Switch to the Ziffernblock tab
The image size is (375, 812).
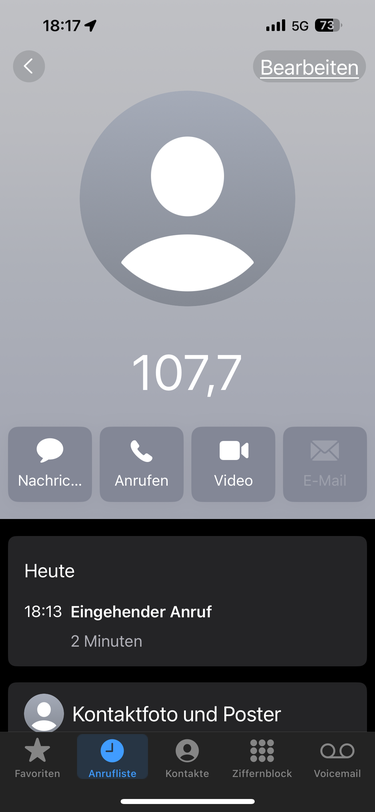[262, 757]
